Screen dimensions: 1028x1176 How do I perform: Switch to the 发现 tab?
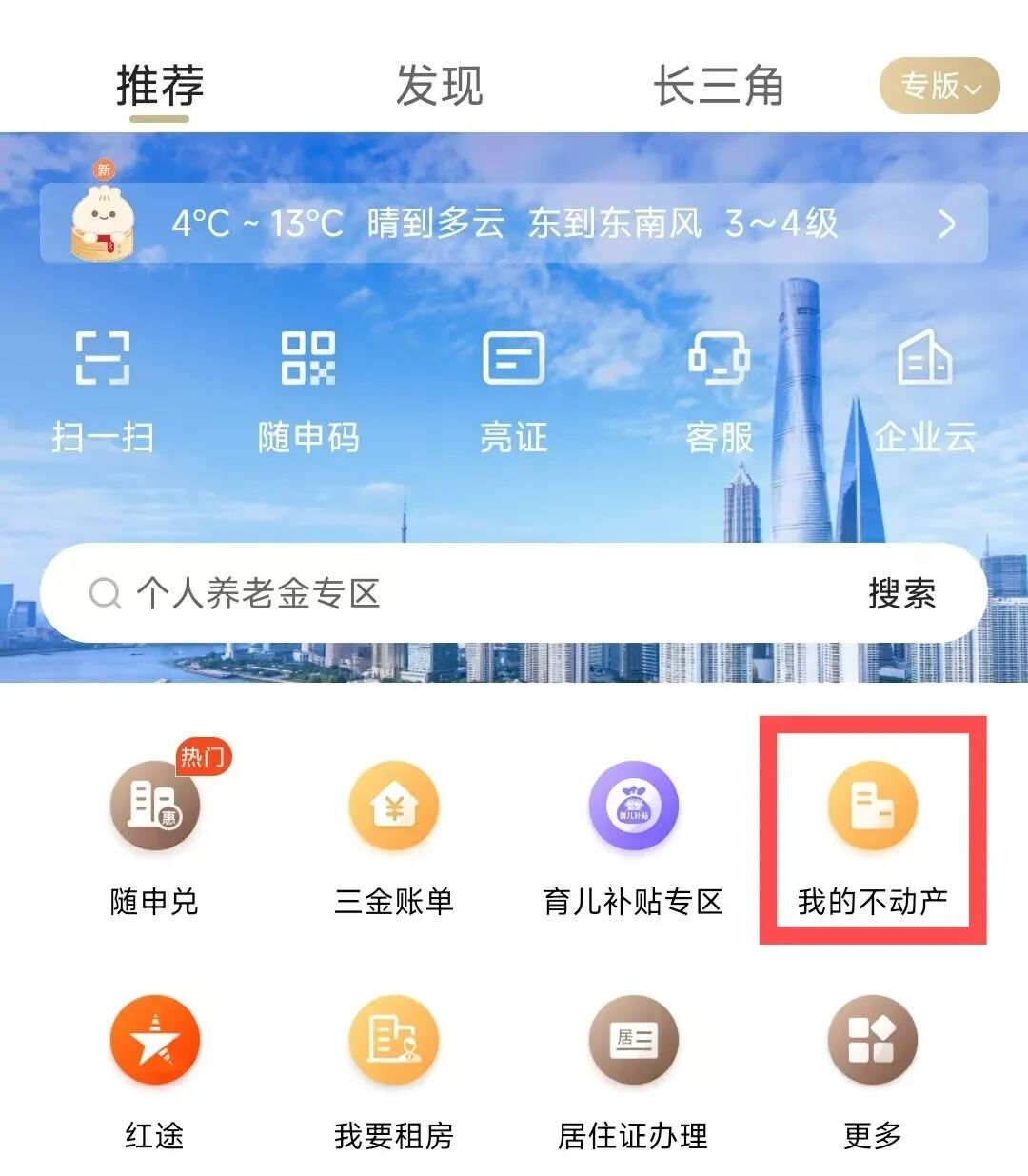click(439, 86)
